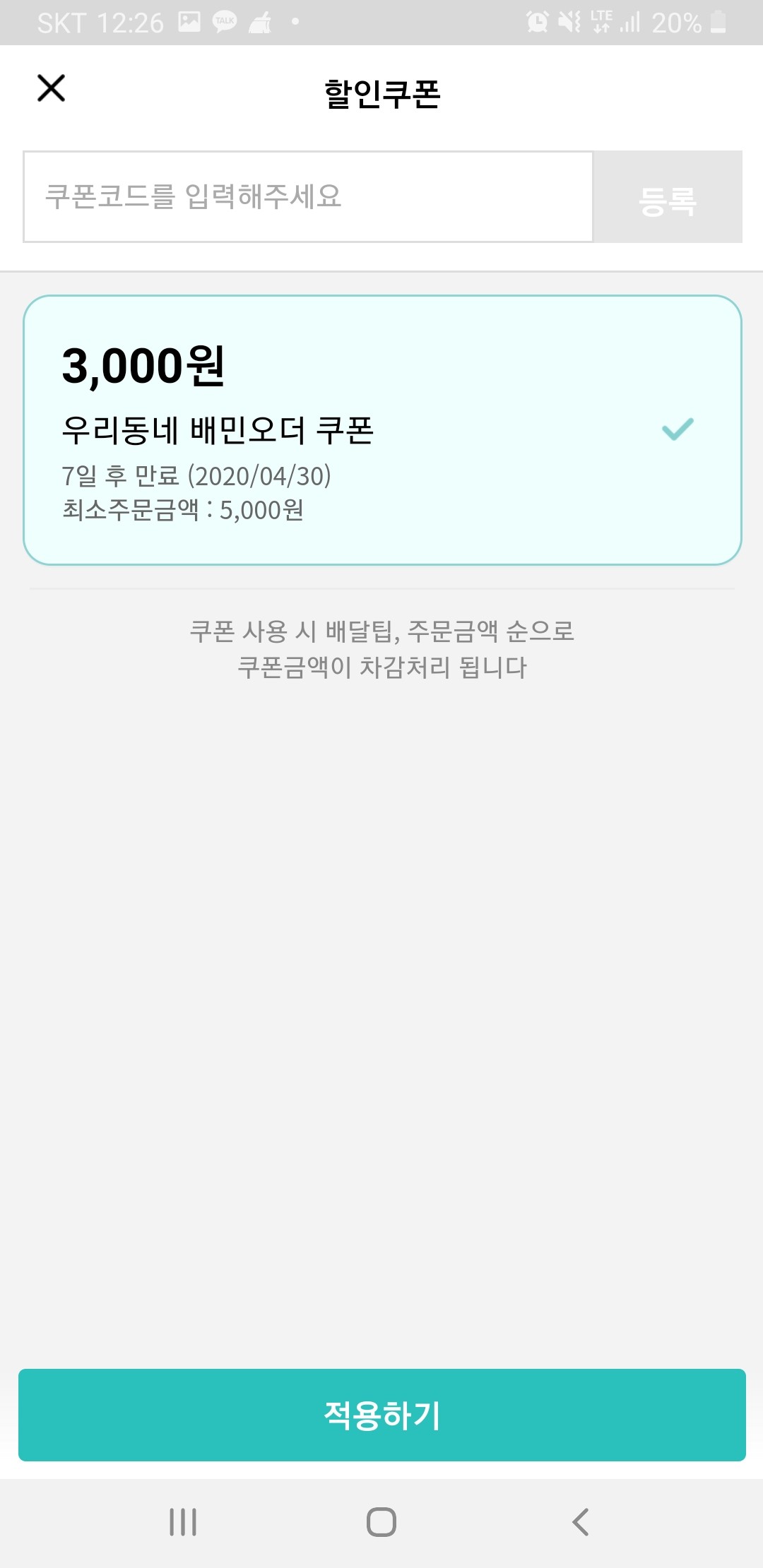
Task: Tap the 쿠폰코드를 입력해주세요 input field
Action: point(308,197)
